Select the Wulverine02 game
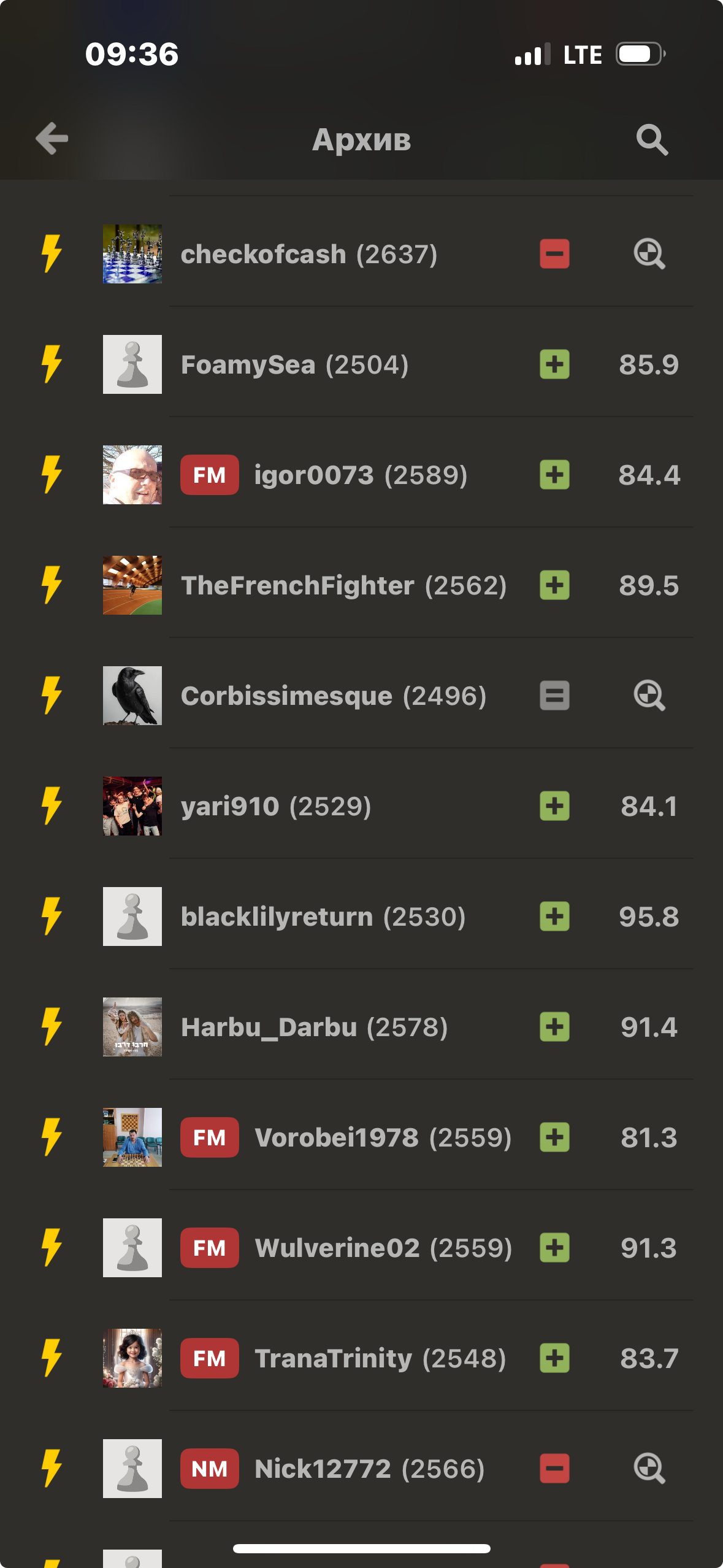This screenshot has height=1568, width=723. click(x=383, y=1248)
